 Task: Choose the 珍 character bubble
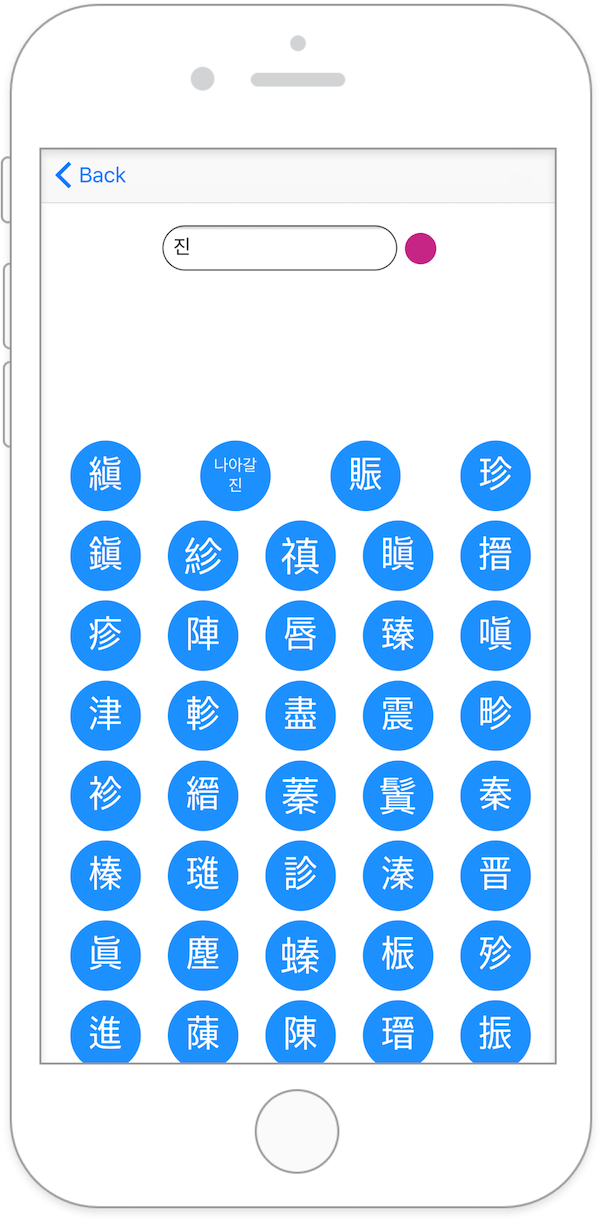[x=496, y=476]
